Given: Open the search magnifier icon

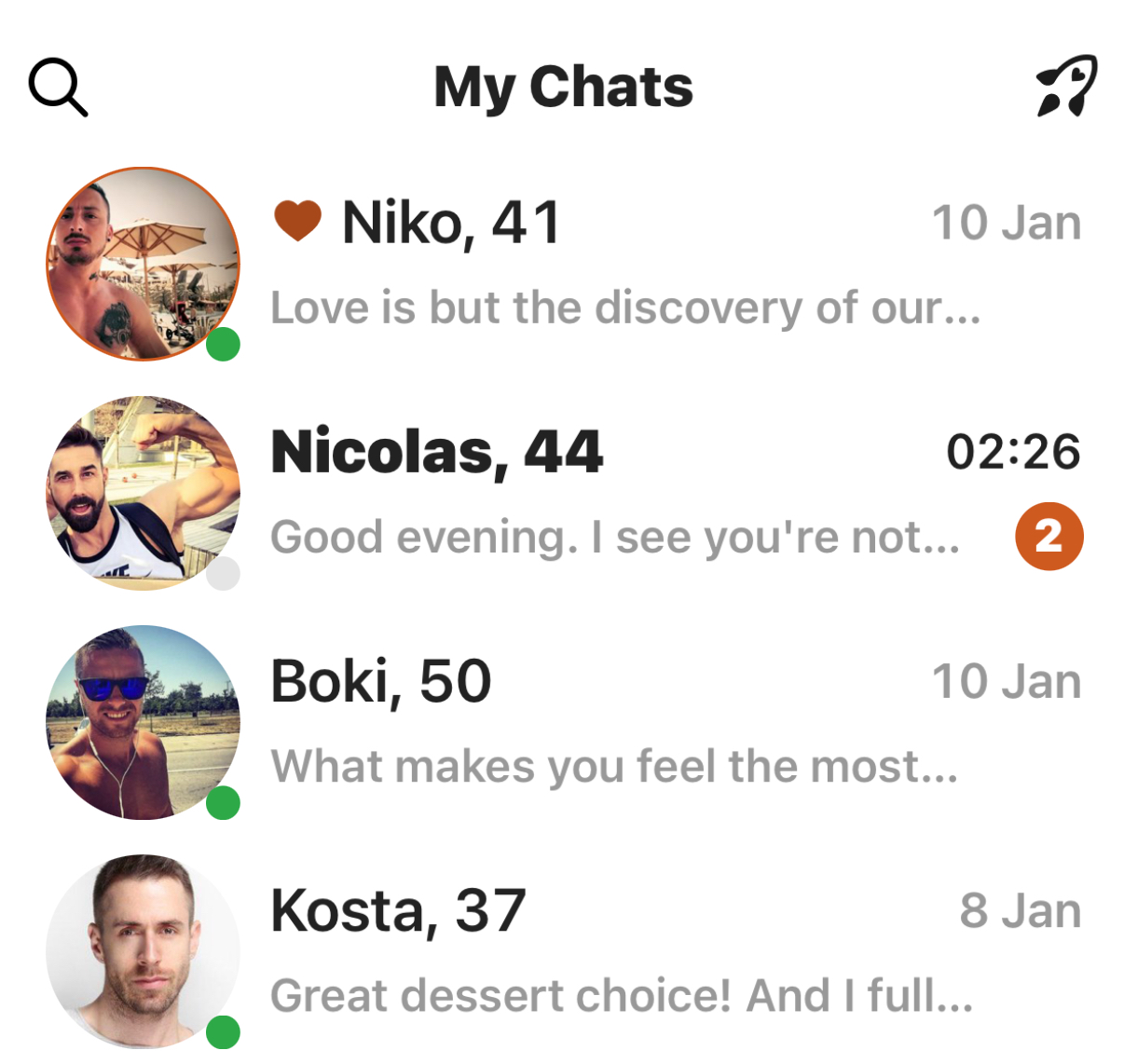Looking at the screenshot, I should 58,88.
